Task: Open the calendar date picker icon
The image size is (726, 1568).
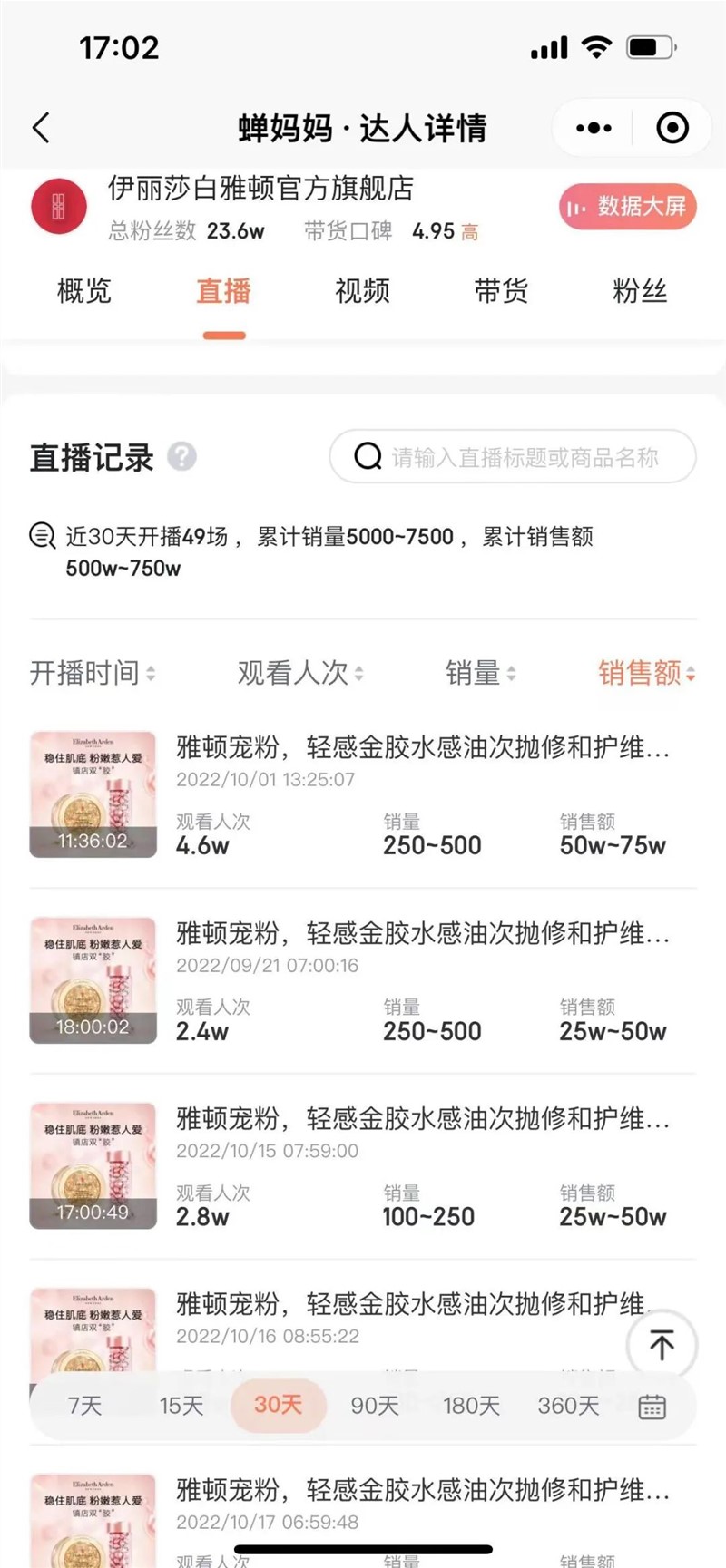Action: point(652,1406)
